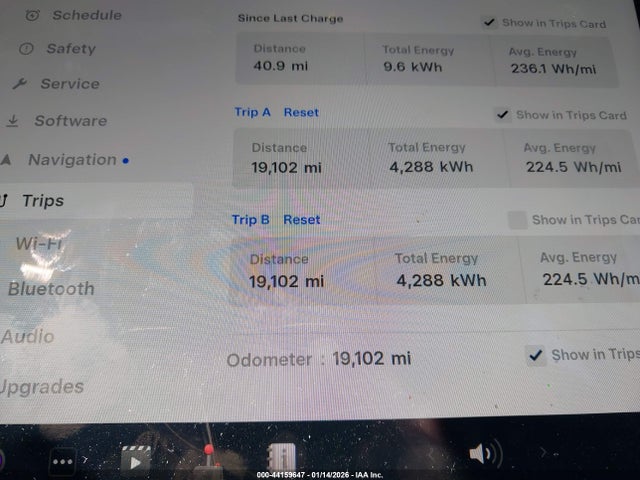
Task: Uncheck Show in Trips Card for Trip A
Action: point(502,114)
